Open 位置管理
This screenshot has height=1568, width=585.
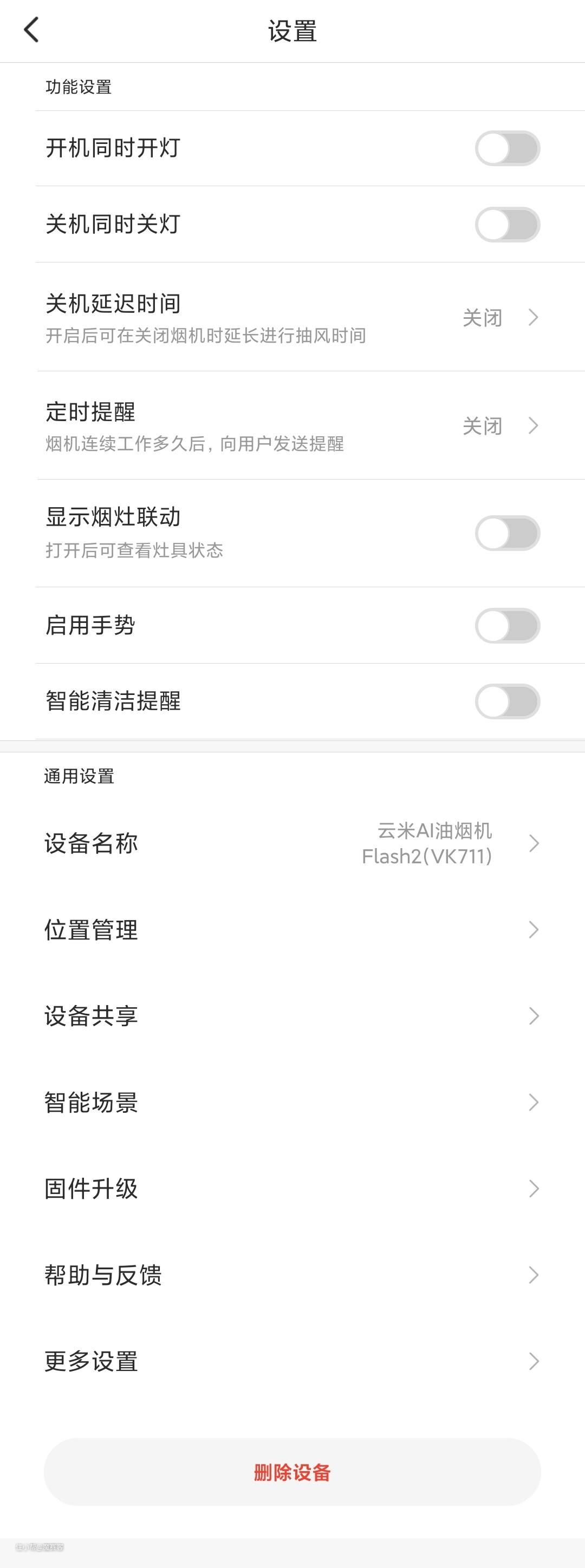point(292,929)
